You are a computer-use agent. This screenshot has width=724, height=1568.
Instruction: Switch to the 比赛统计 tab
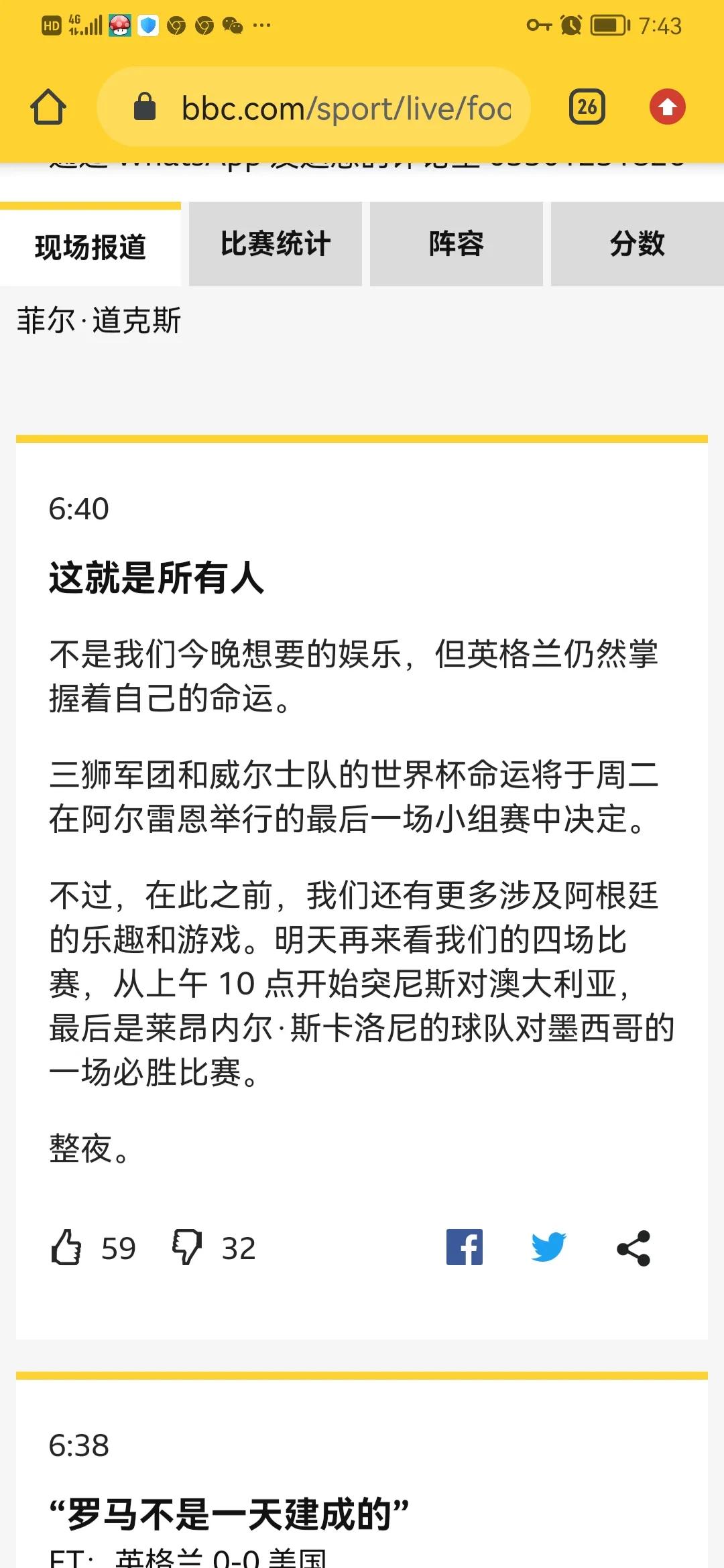275,245
